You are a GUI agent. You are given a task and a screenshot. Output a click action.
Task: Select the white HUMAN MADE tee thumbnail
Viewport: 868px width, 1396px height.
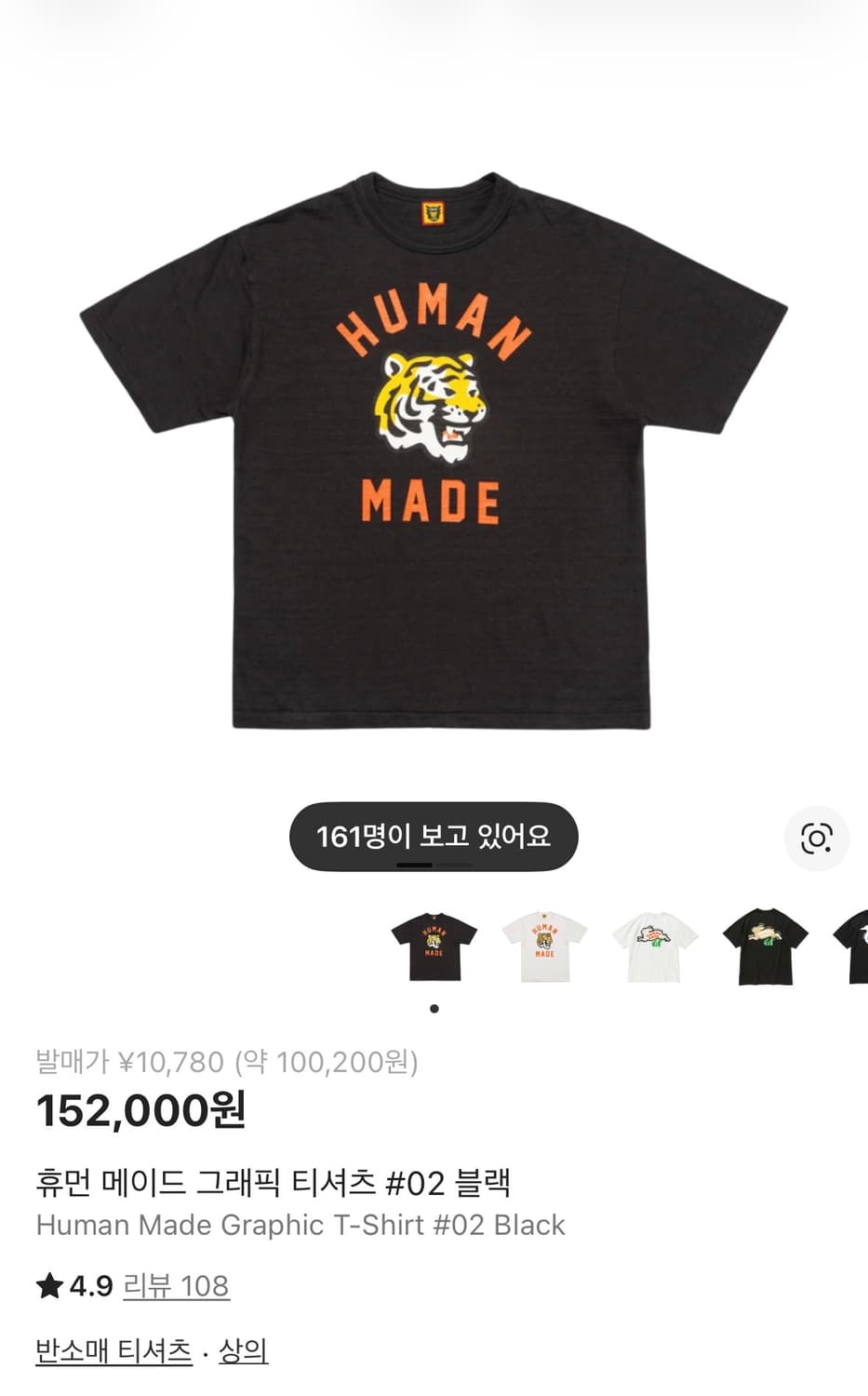[543, 946]
